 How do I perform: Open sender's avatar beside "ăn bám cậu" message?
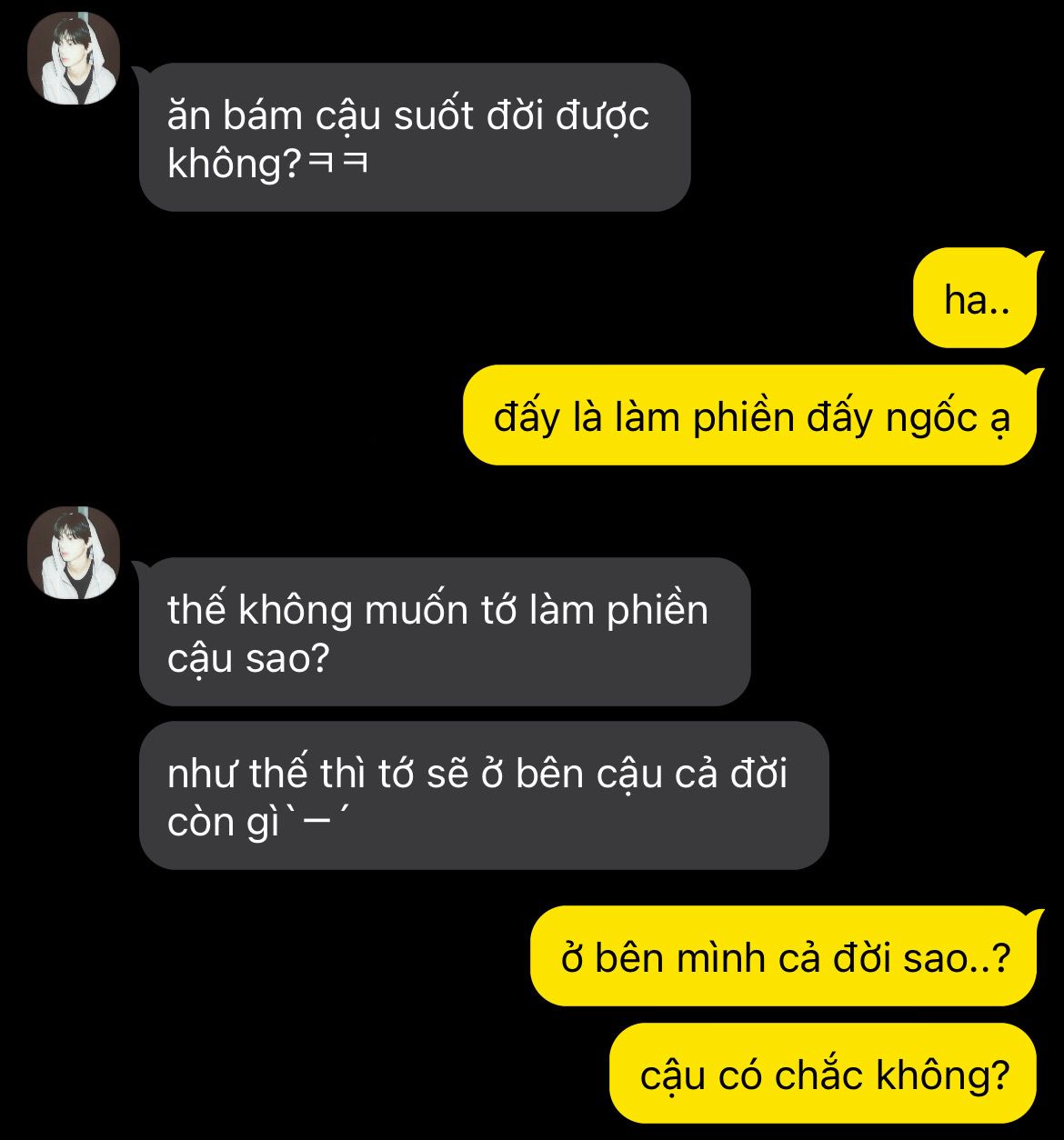tap(74, 59)
